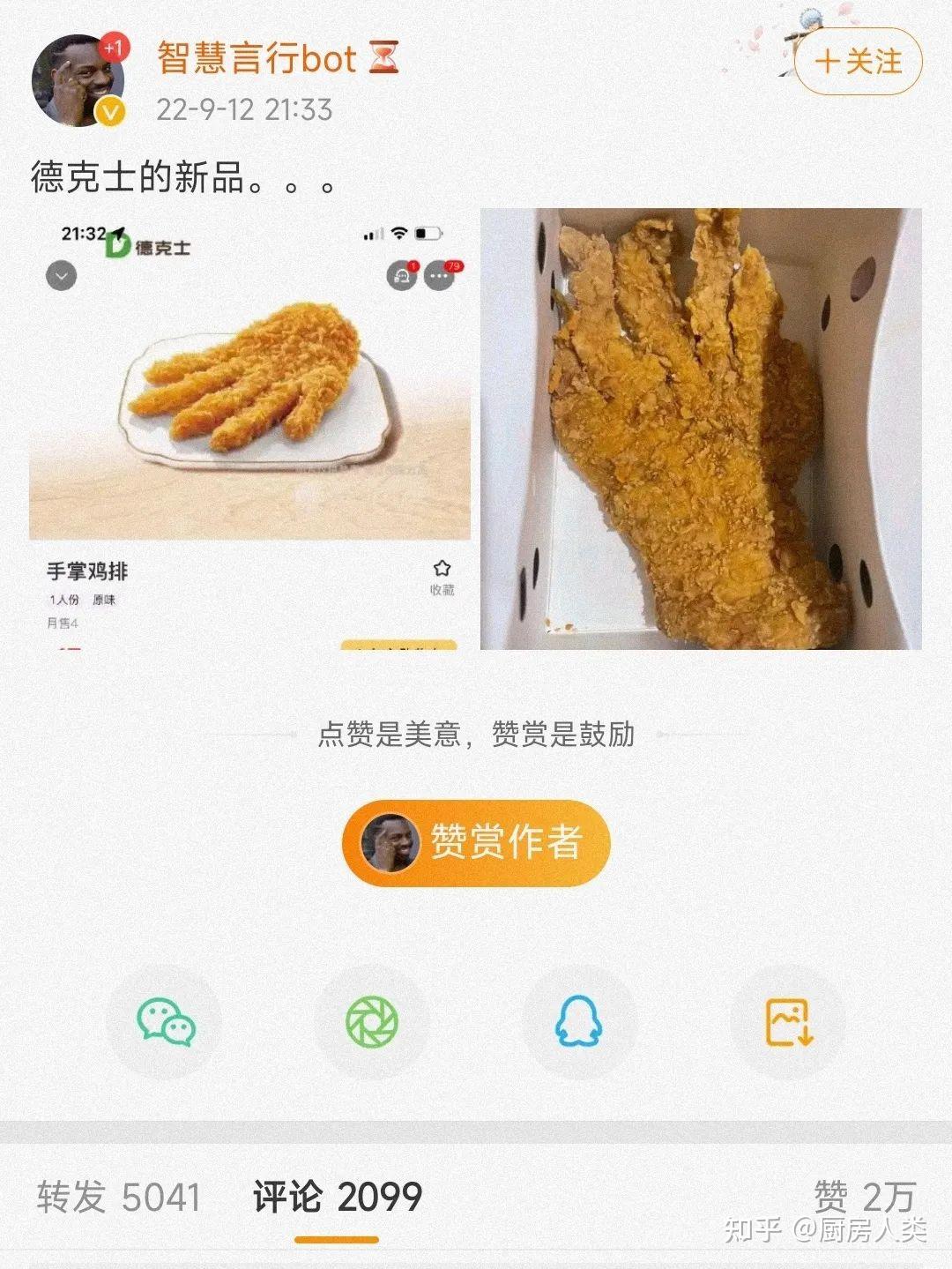Save the post as an image
Image resolution: width=952 pixels, height=1269 pixels.
[788, 1022]
